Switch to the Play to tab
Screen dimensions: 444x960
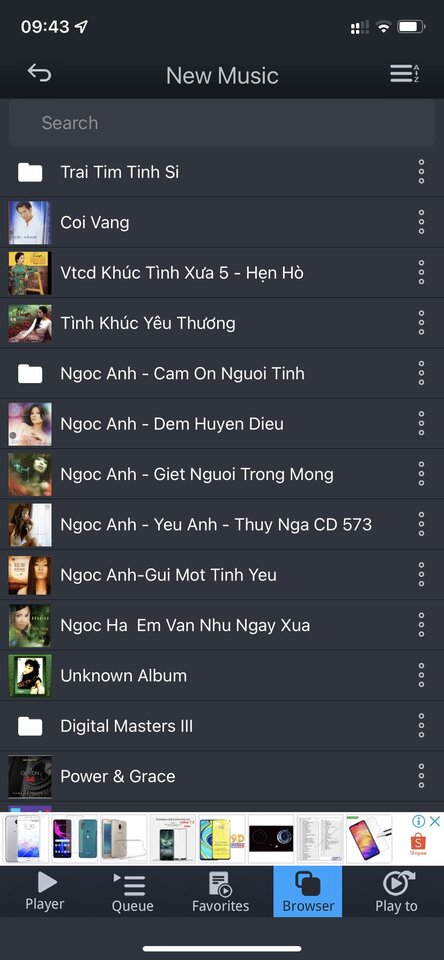pyautogui.click(x=396, y=891)
